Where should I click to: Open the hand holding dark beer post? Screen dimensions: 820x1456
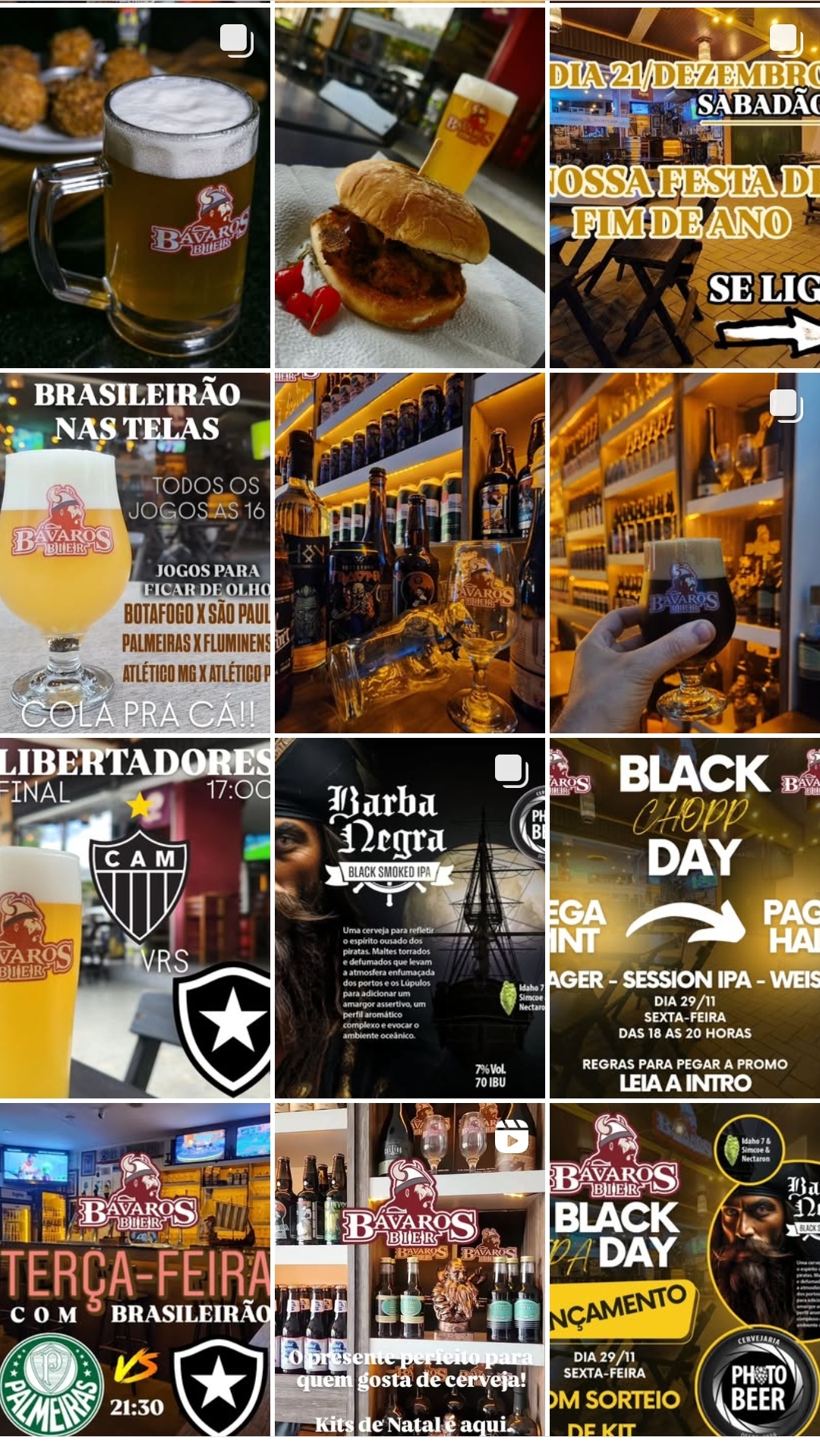pos(685,553)
